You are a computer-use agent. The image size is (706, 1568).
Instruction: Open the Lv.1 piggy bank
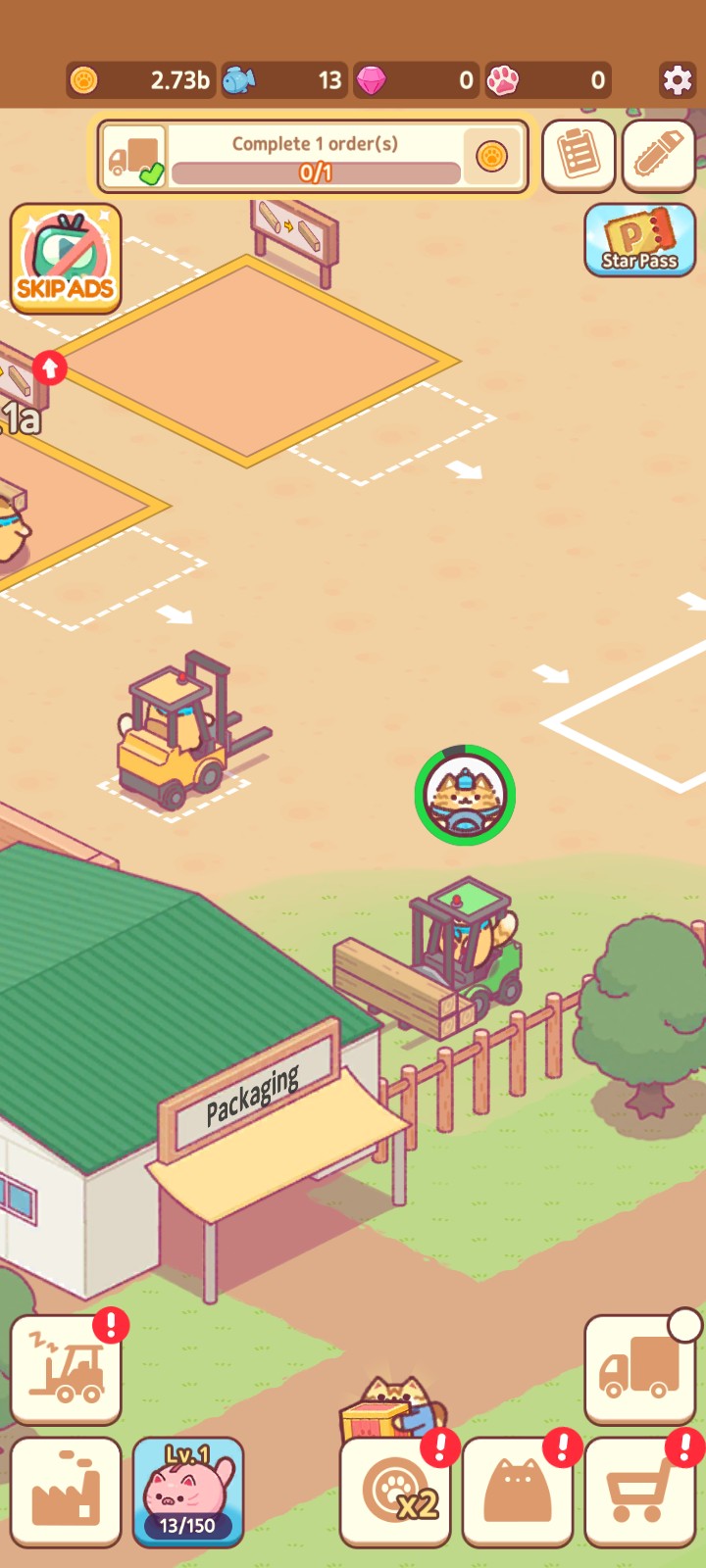[x=187, y=1492]
